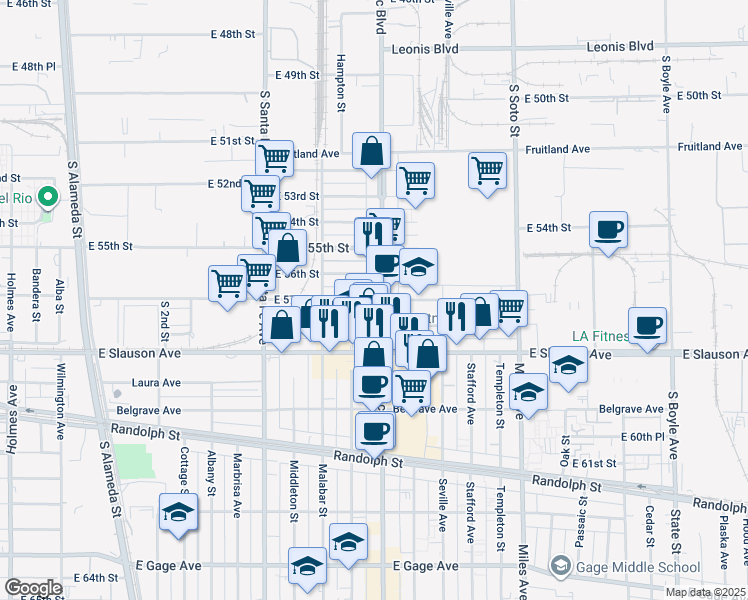Select the school marker on E Gage Ave

308,567
